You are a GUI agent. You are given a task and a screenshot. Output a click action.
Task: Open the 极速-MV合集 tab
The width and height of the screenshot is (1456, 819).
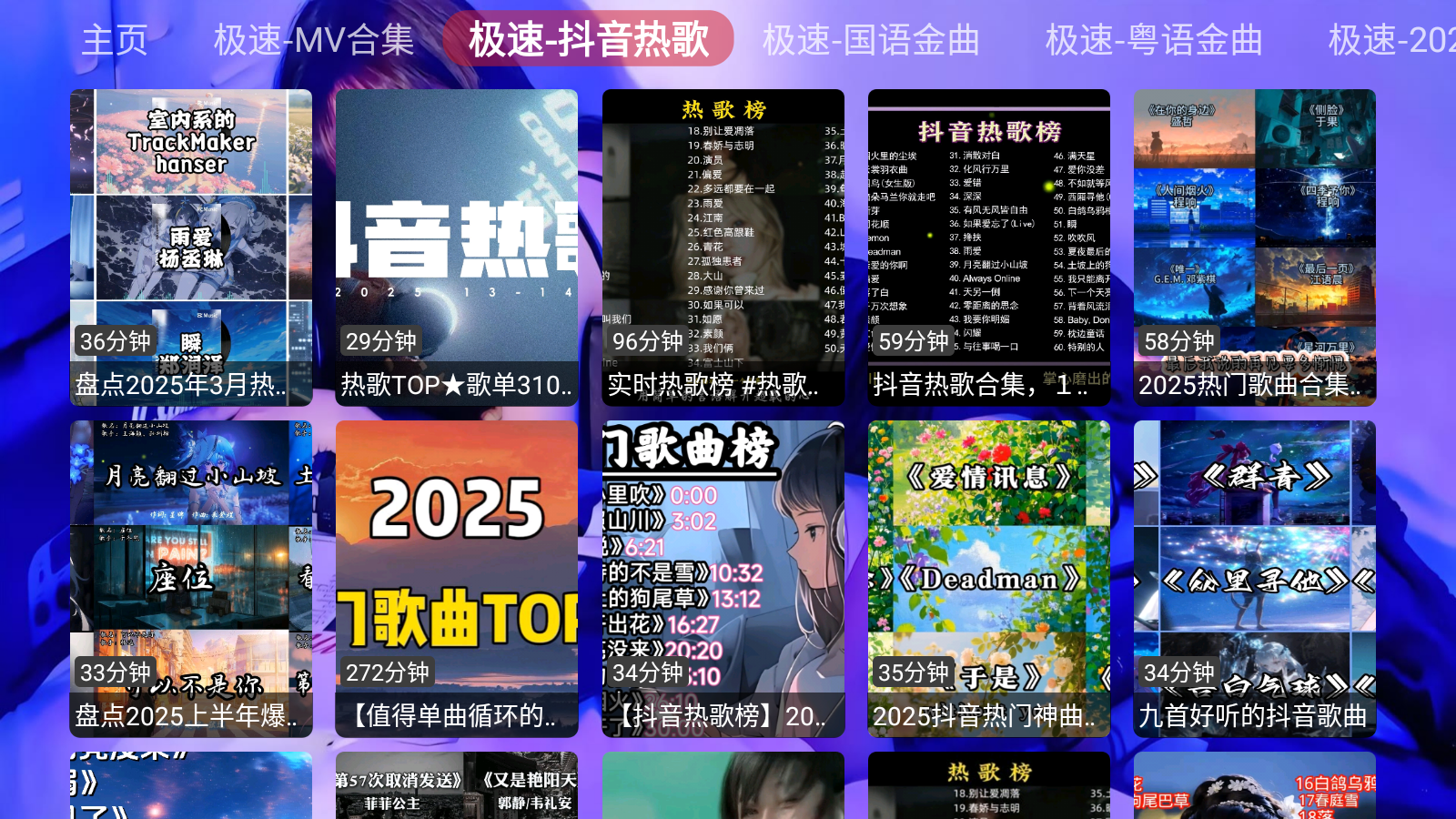pyautogui.click(x=313, y=40)
